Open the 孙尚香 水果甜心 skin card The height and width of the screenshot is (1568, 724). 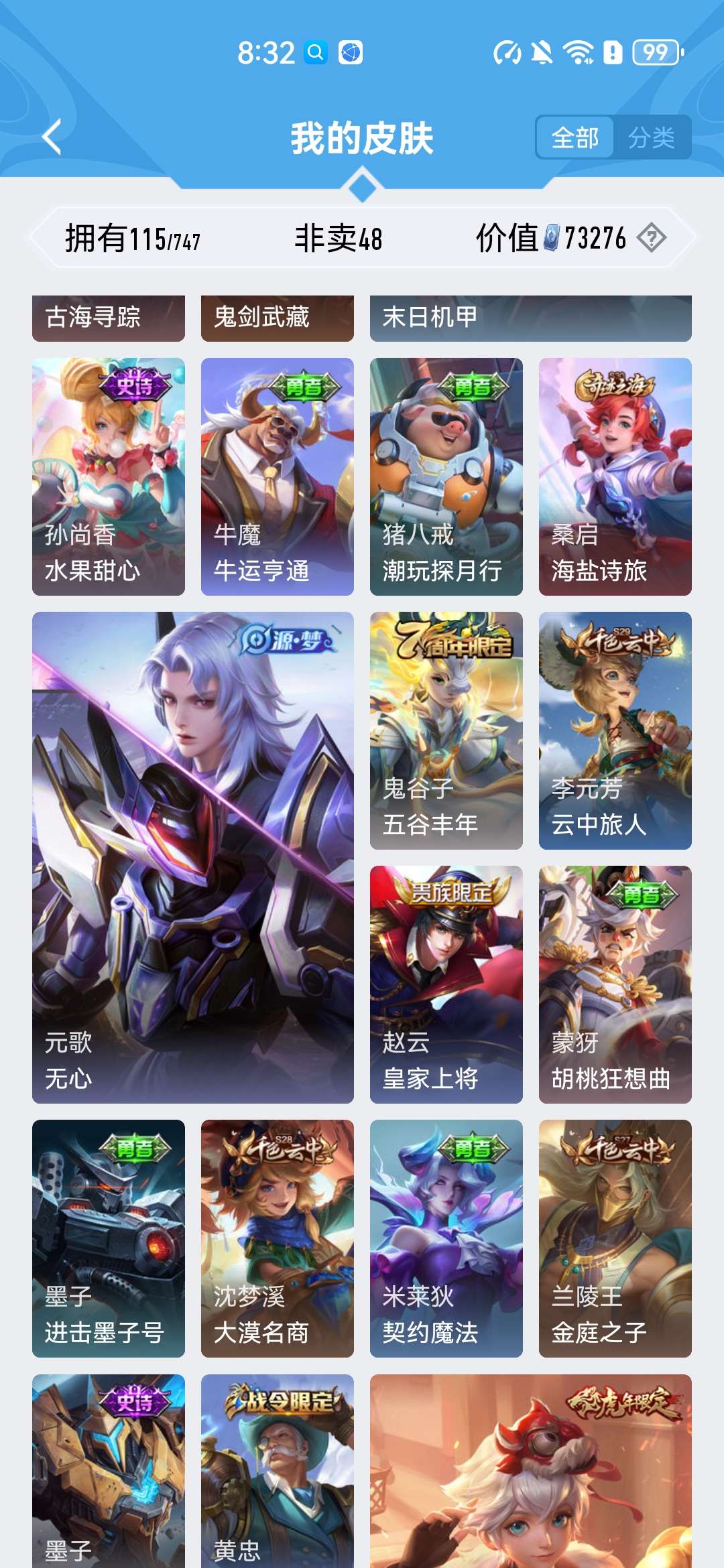[109, 476]
